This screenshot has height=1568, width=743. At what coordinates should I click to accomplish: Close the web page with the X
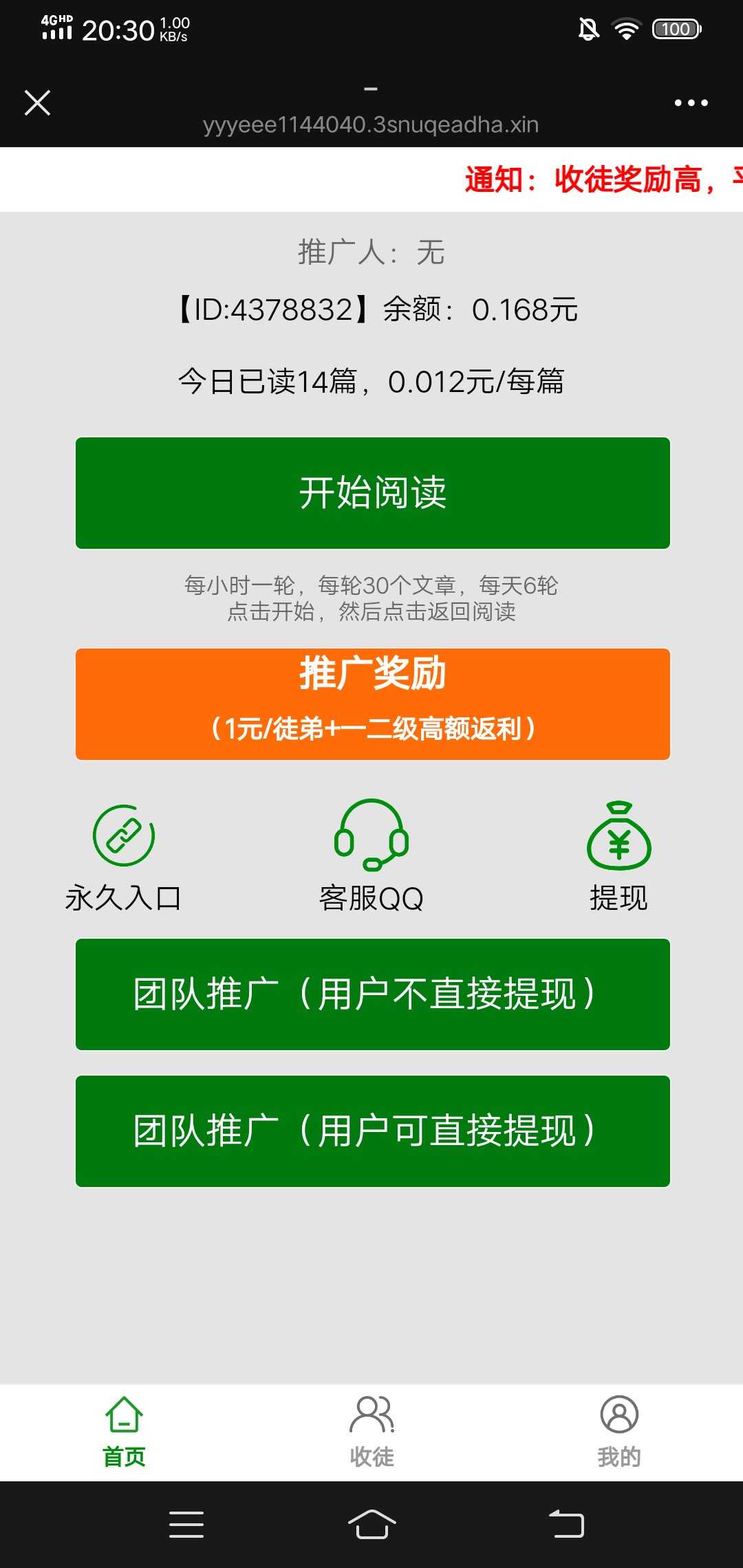click(37, 103)
